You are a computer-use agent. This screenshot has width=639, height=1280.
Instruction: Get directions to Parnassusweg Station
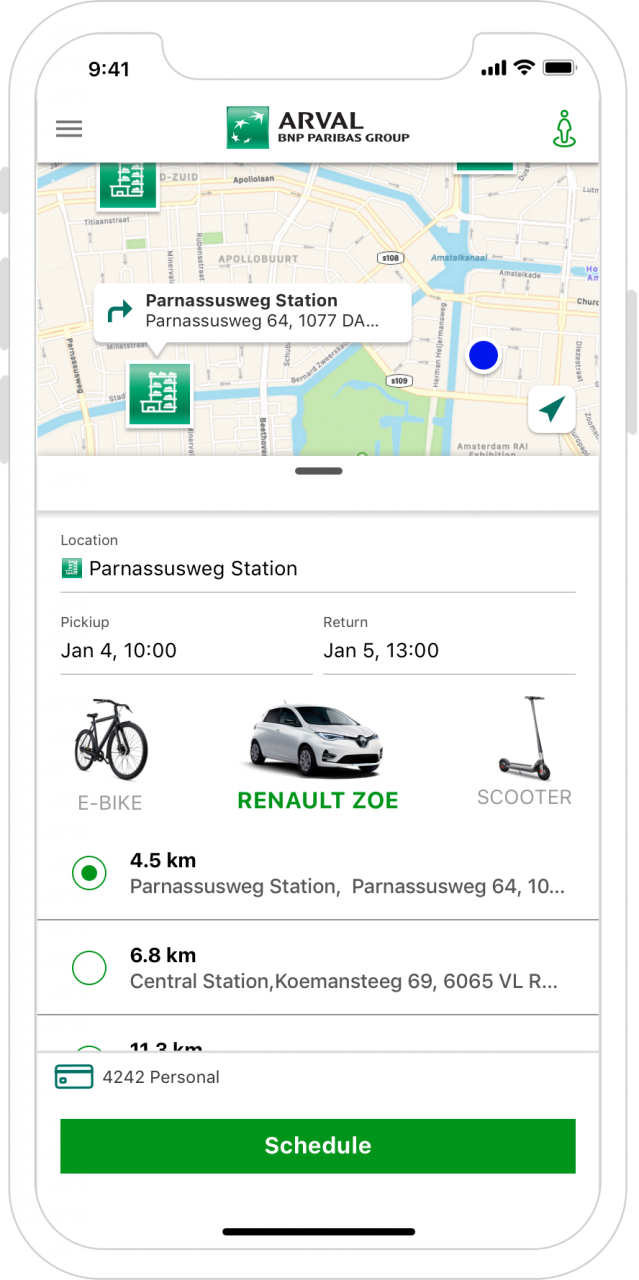coord(120,311)
